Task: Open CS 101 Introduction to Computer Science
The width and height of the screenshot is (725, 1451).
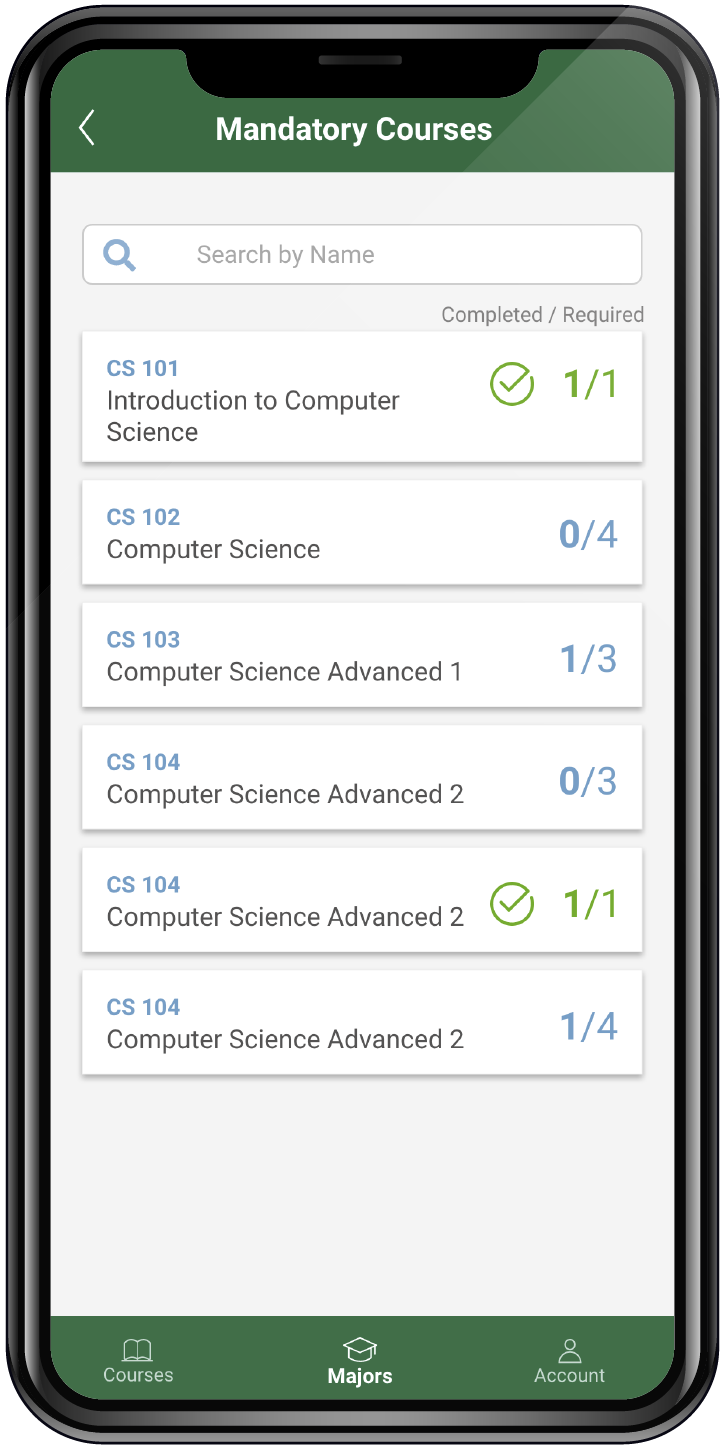Action: coord(362,397)
